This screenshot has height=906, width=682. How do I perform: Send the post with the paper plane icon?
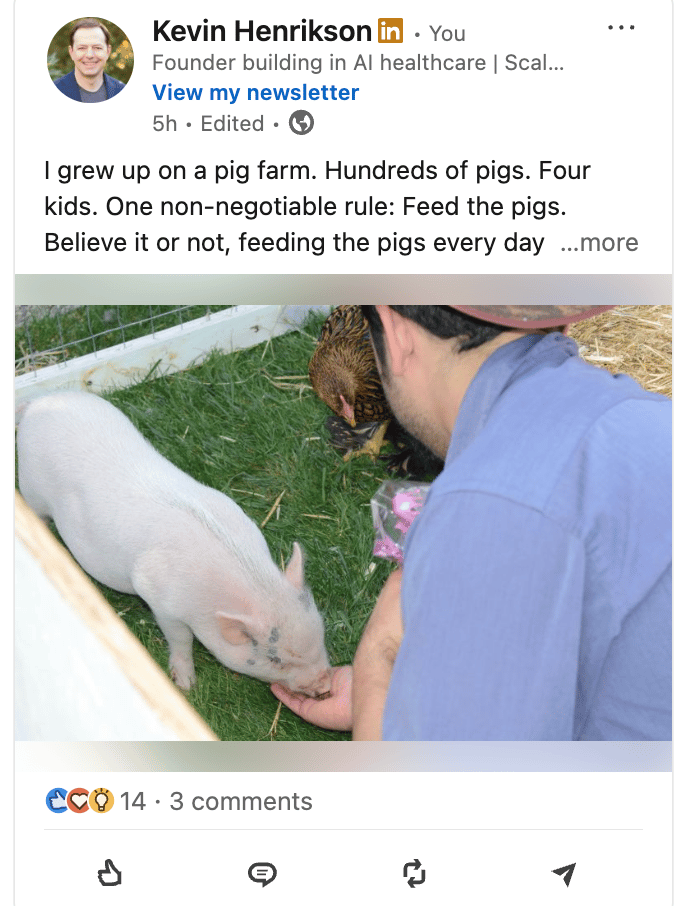[564, 875]
